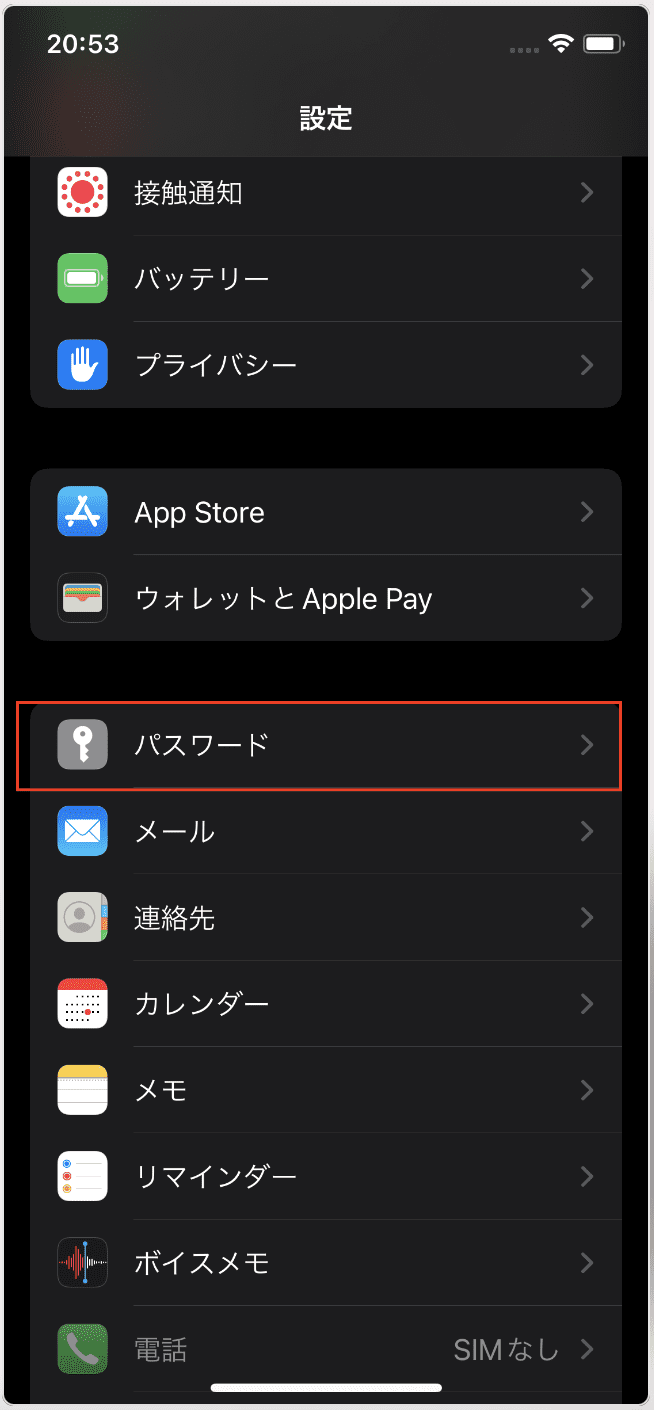654x1410 pixels.
Task: Open App Store settings
Action: click(x=326, y=513)
